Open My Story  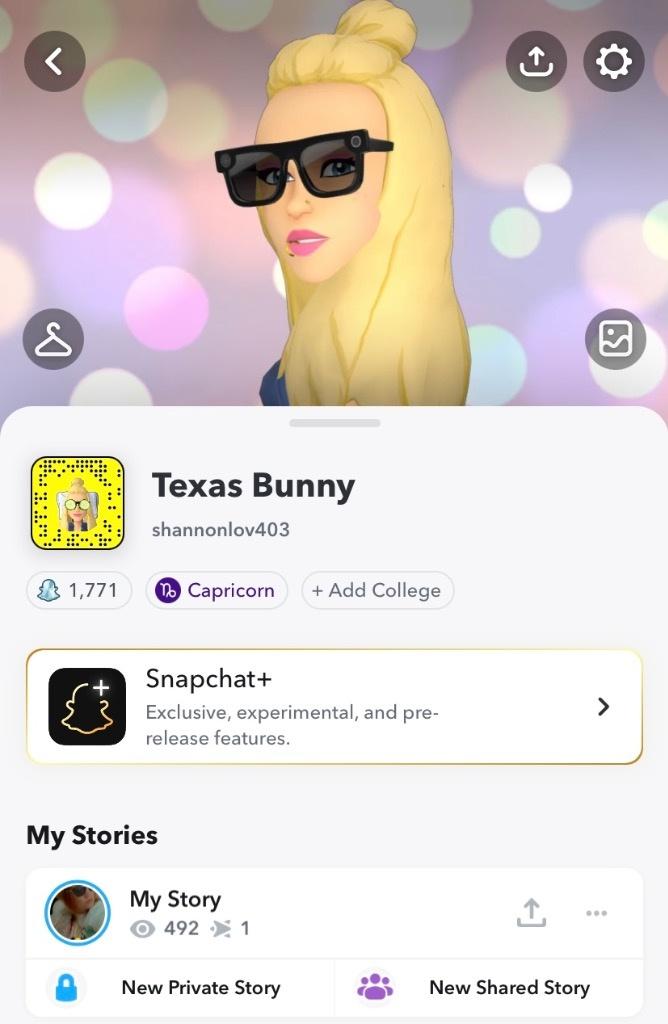click(175, 912)
